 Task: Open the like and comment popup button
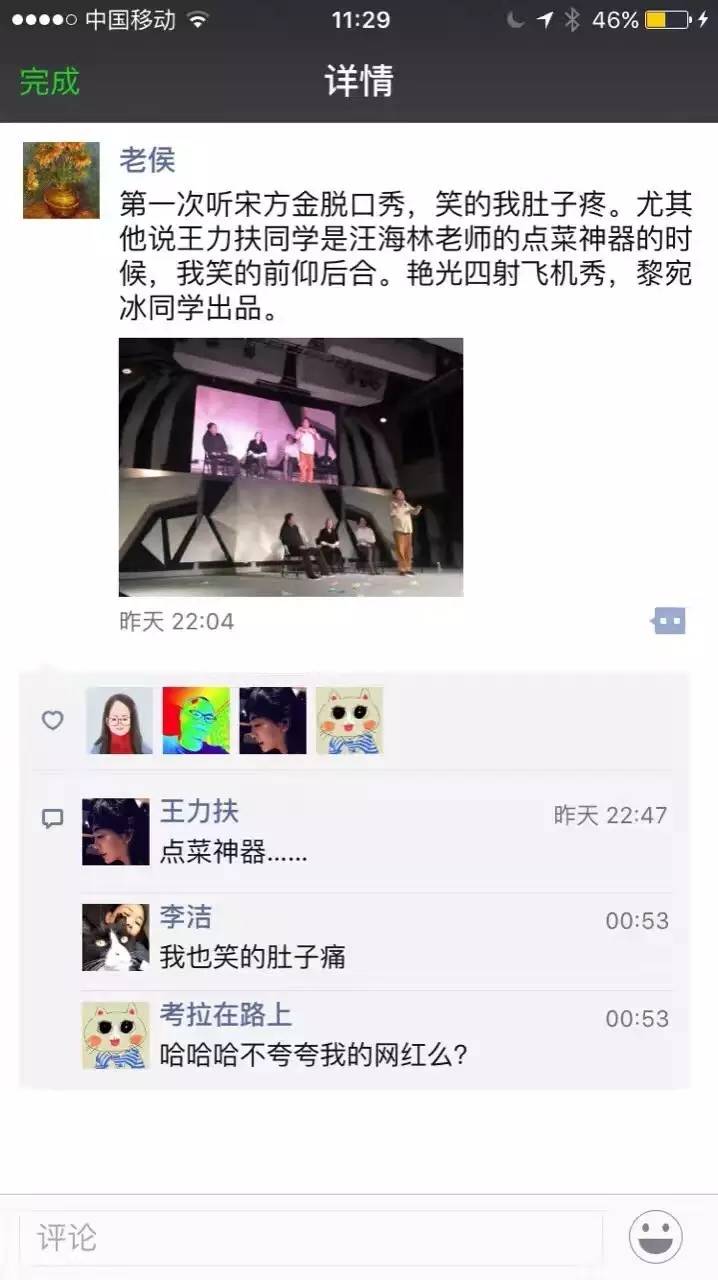[668, 621]
